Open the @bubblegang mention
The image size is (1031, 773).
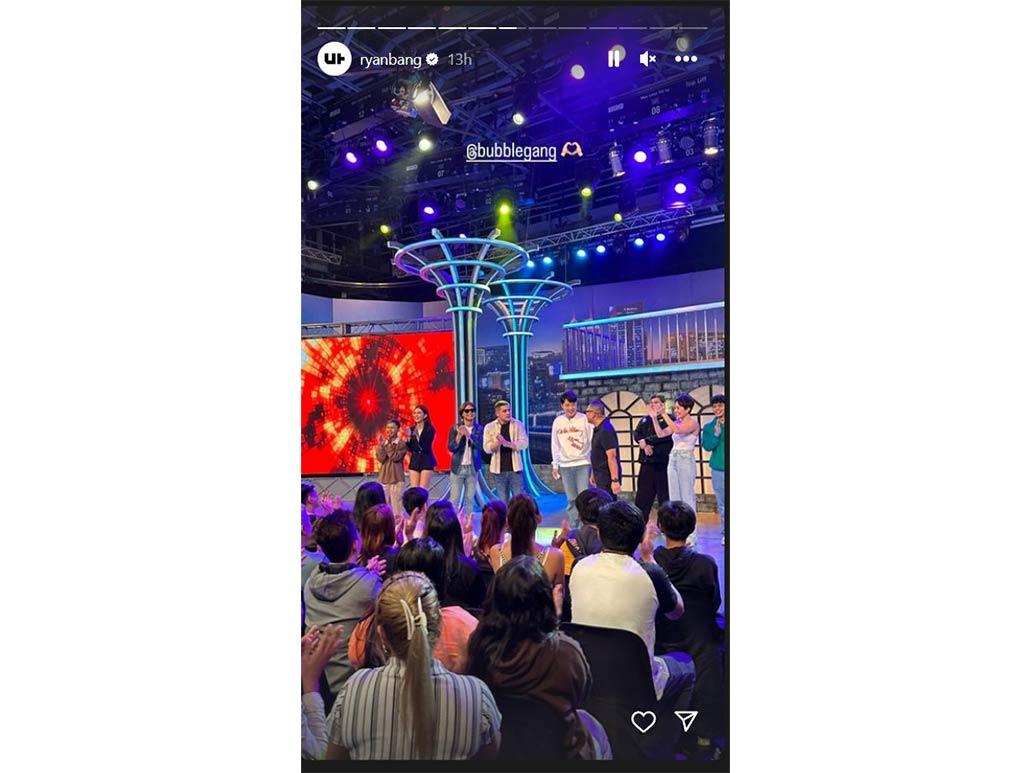point(511,151)
